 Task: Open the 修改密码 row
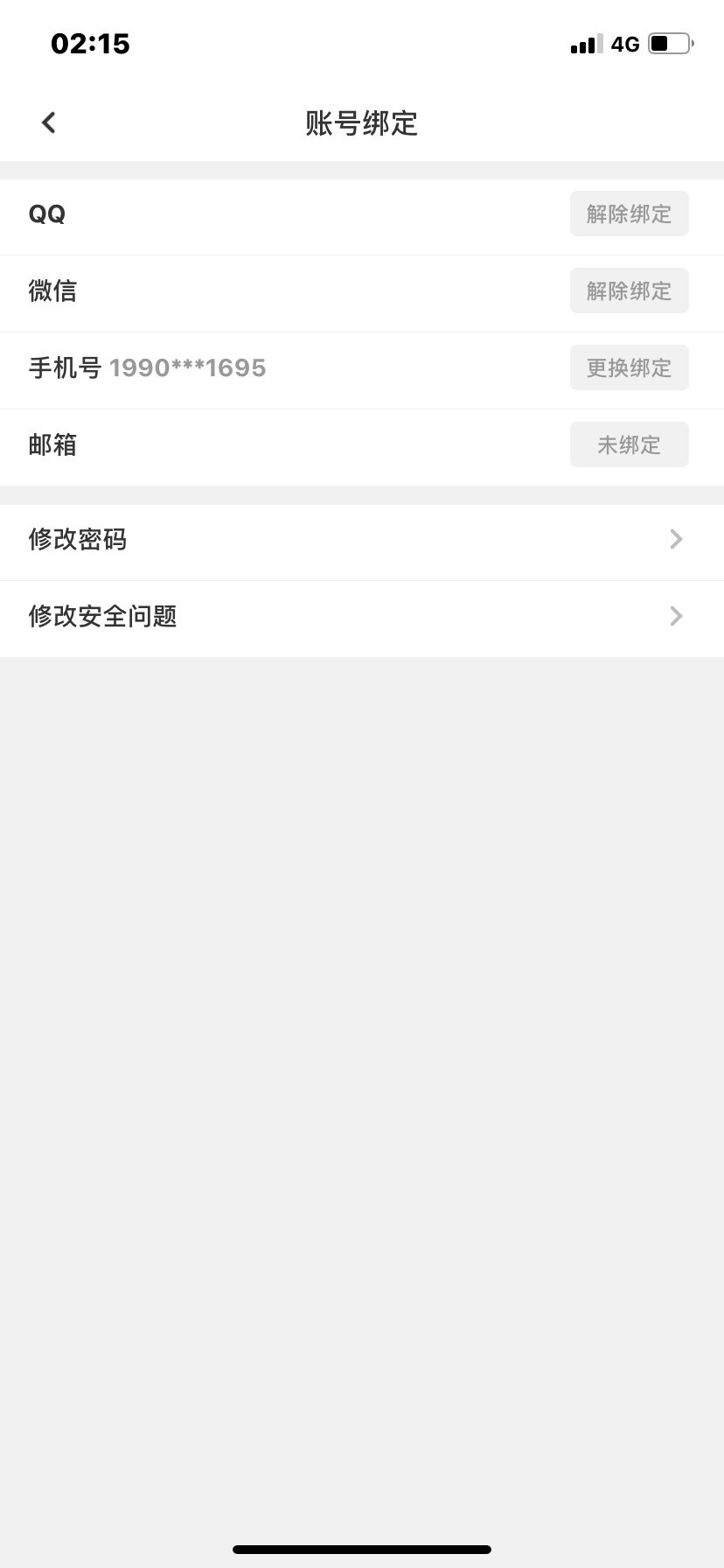tap(362, 540)
